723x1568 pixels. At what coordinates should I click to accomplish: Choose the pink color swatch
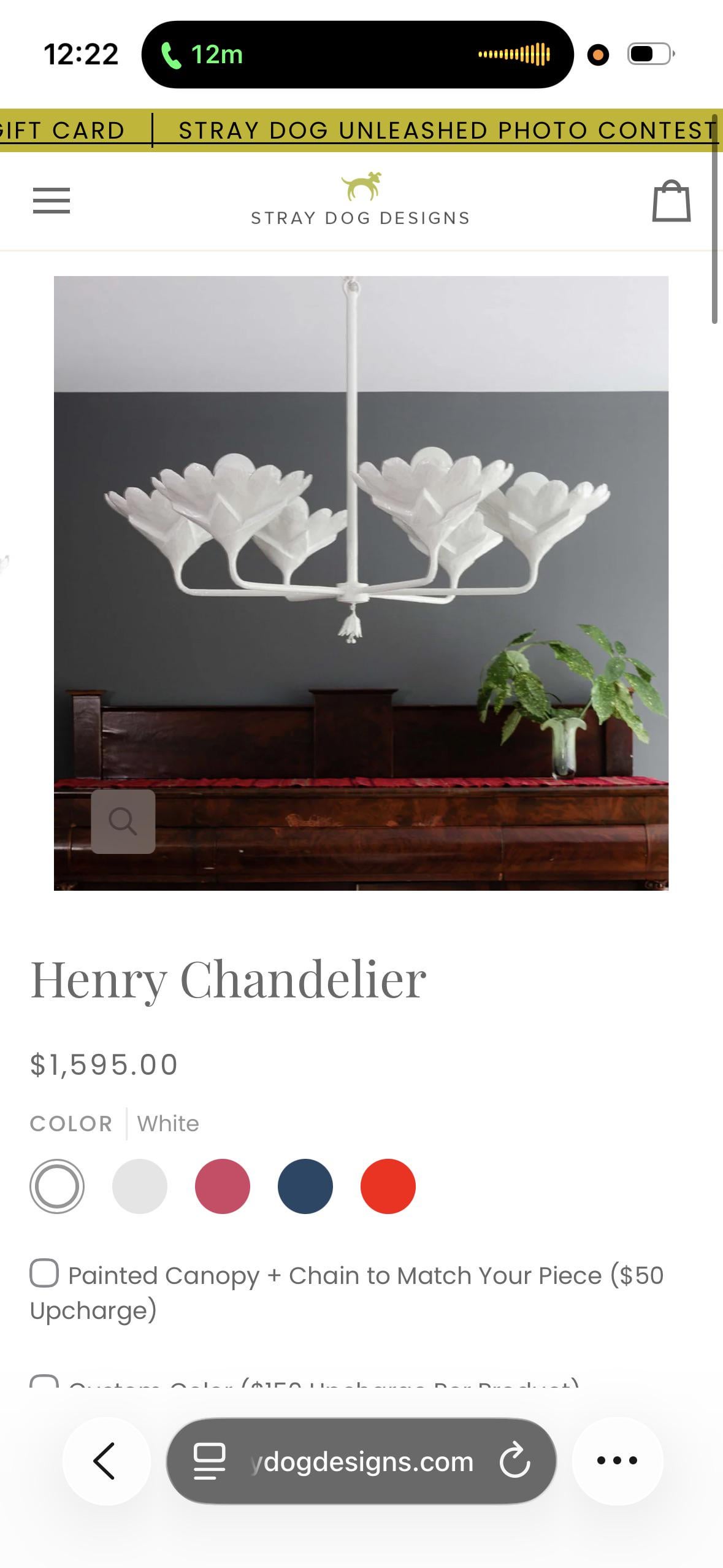pyautogui.click(x=223, y=1186)
